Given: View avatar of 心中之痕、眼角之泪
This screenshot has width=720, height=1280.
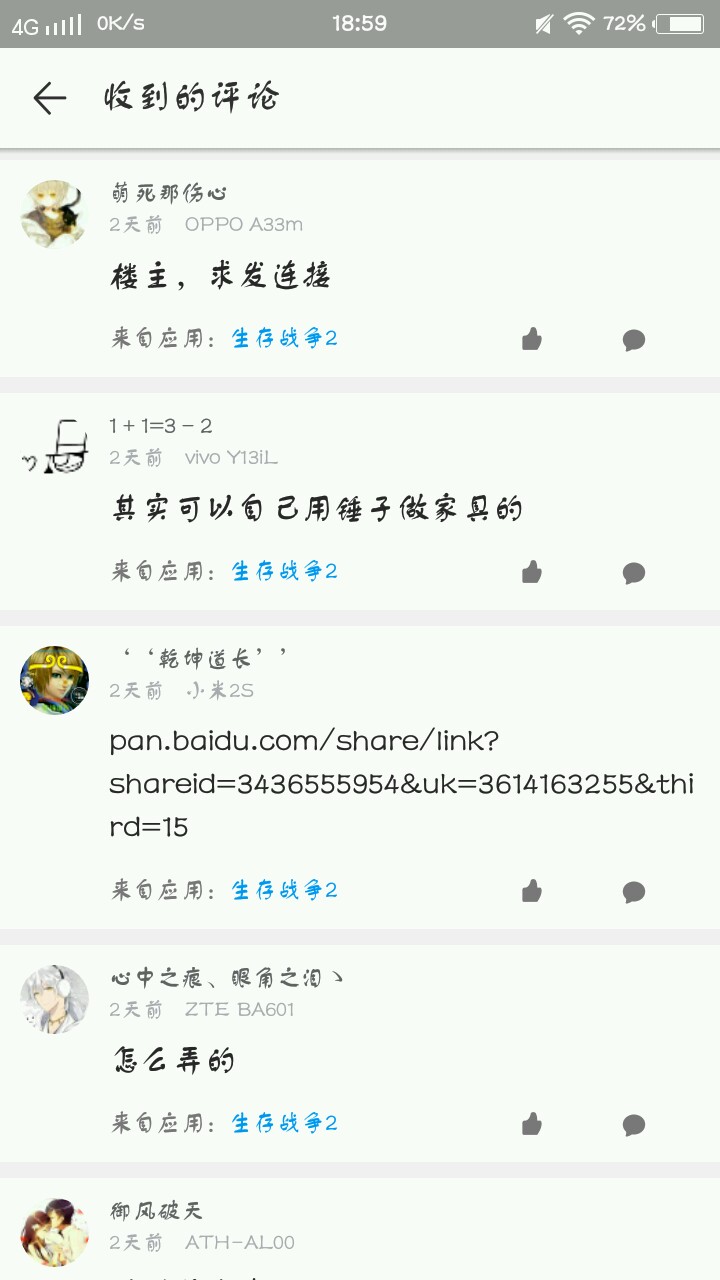Looking at the screenshot, I should click(54, 999).
